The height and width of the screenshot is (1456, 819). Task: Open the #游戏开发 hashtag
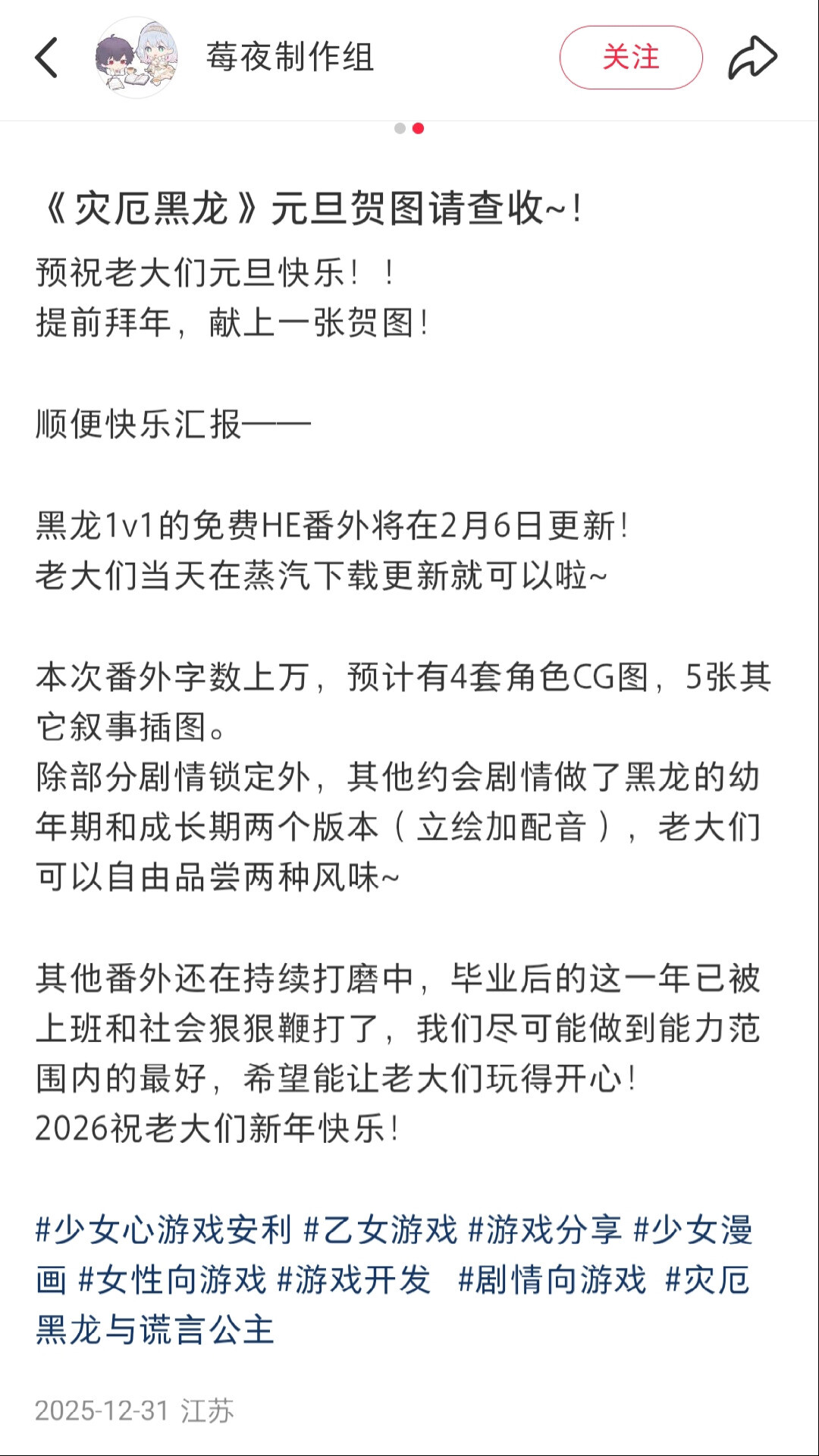pos(354,1280)
